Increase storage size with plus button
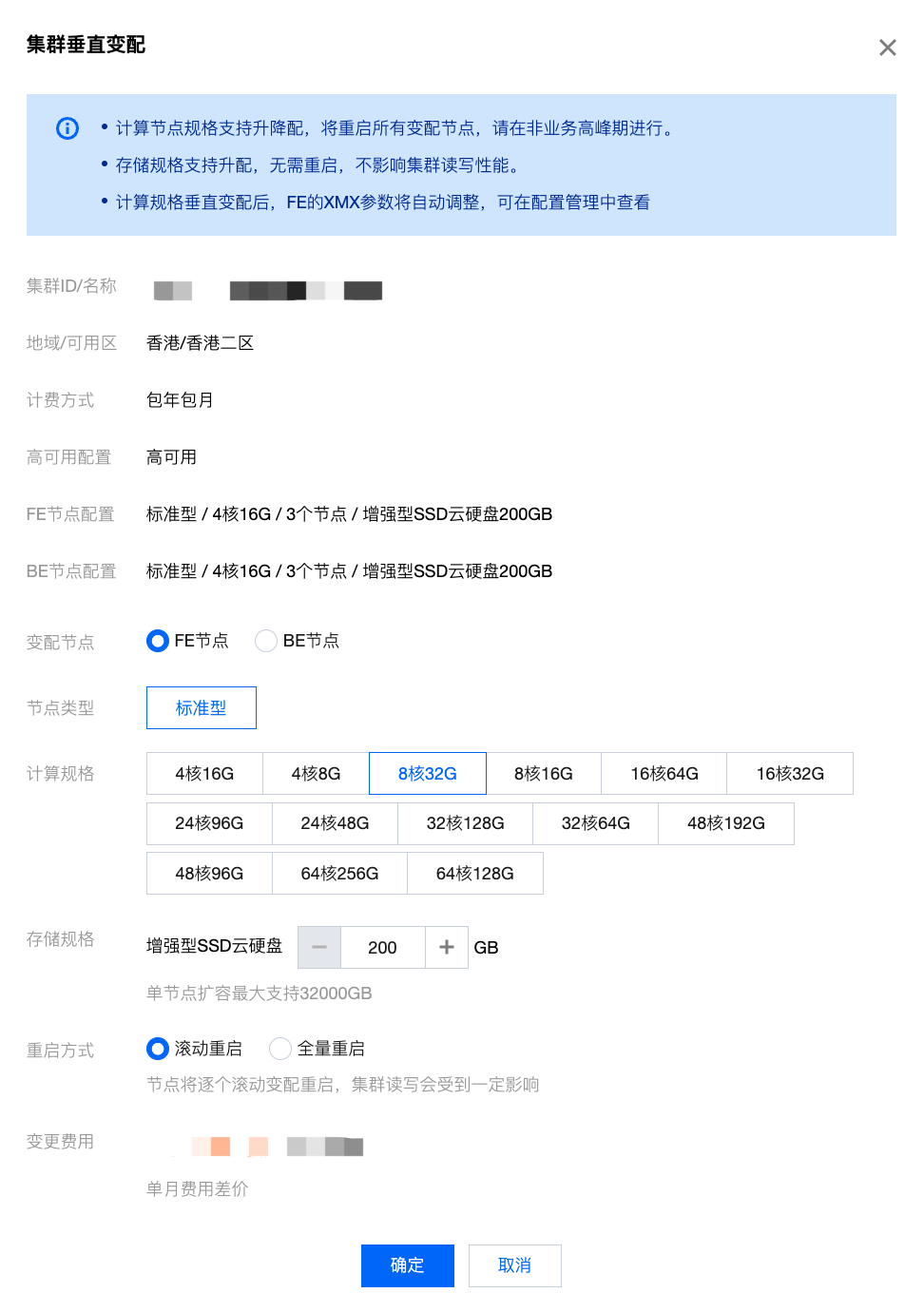 tap(446, 947)
